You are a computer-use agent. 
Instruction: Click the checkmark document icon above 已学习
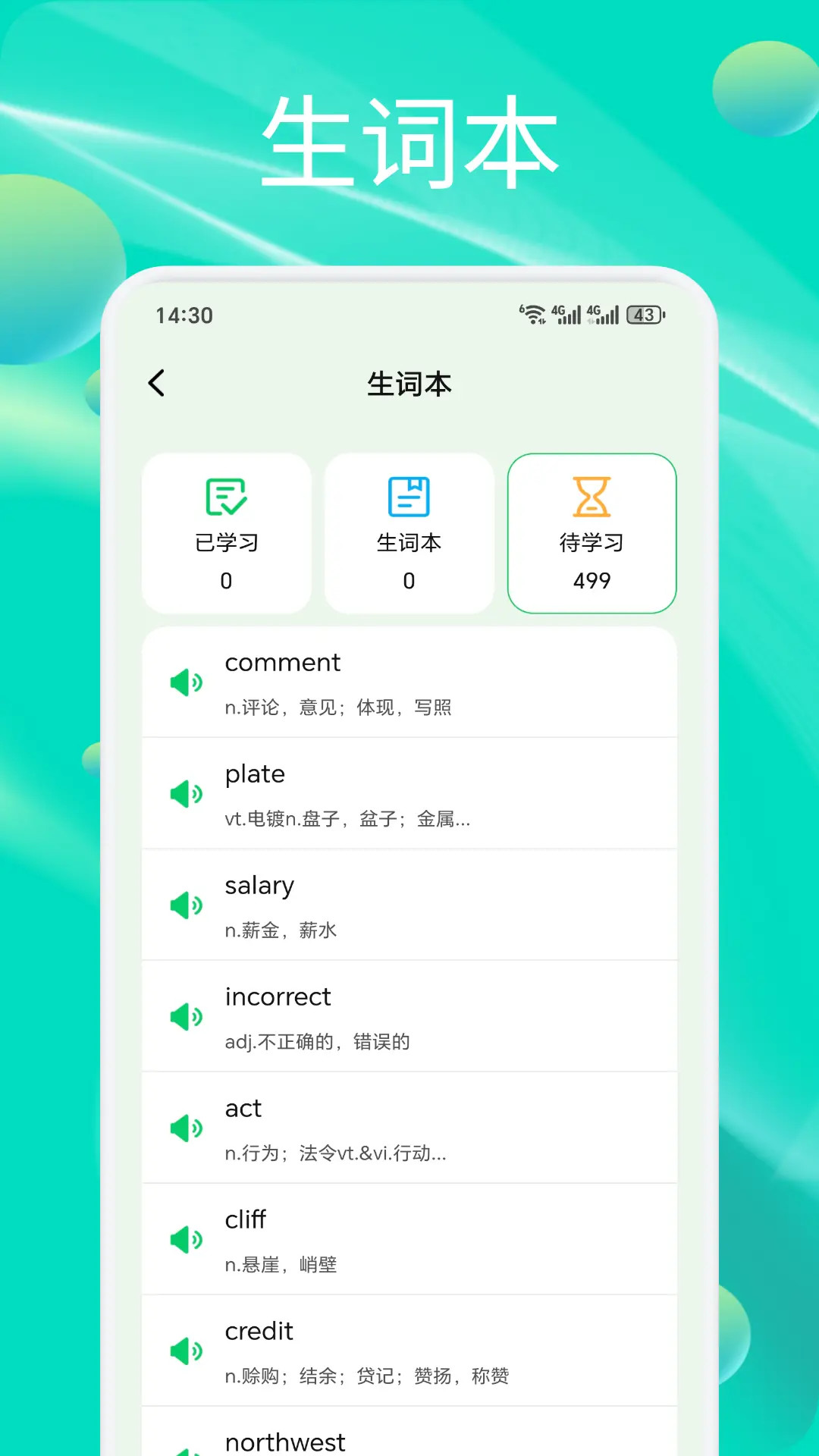pos(225,497)
